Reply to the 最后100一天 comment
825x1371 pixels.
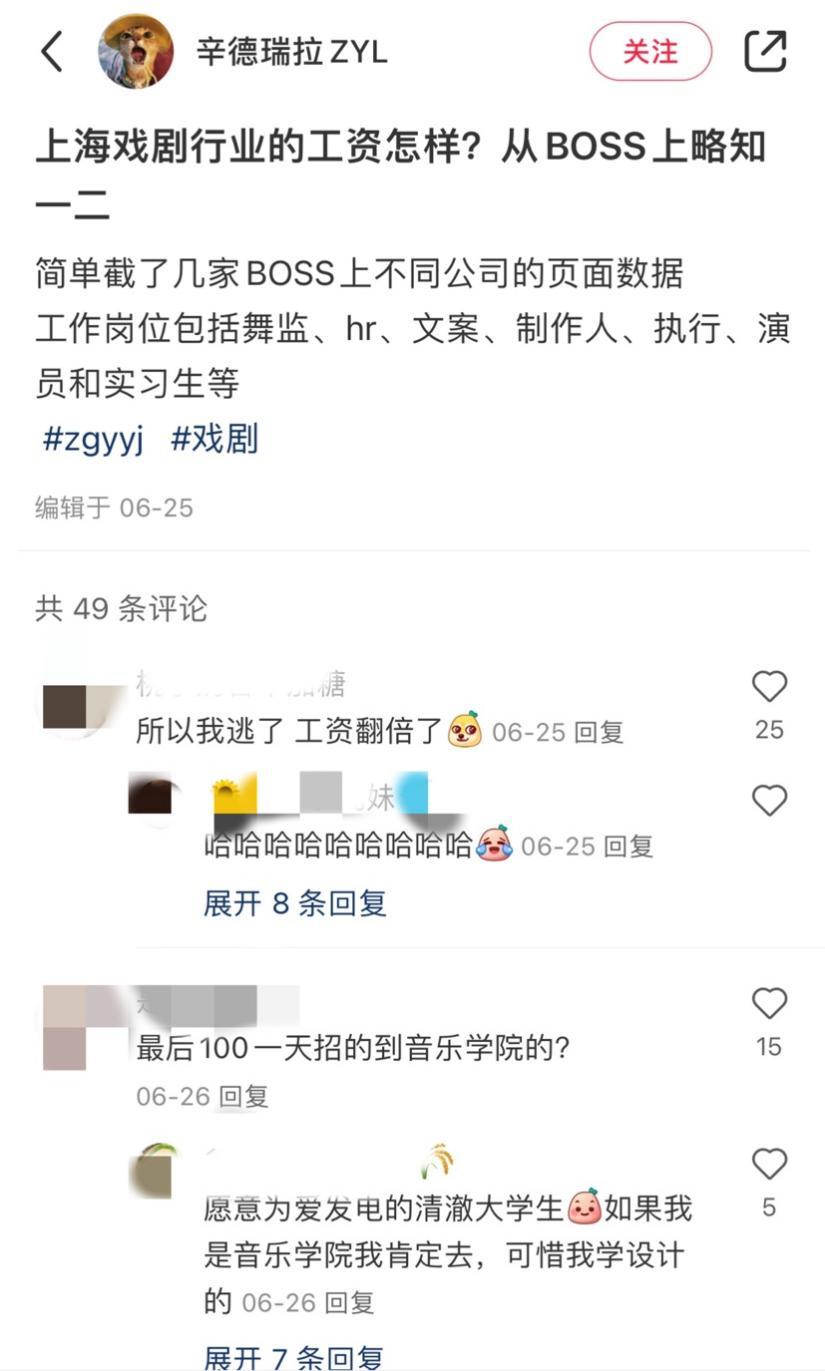tap(243, 1096)
